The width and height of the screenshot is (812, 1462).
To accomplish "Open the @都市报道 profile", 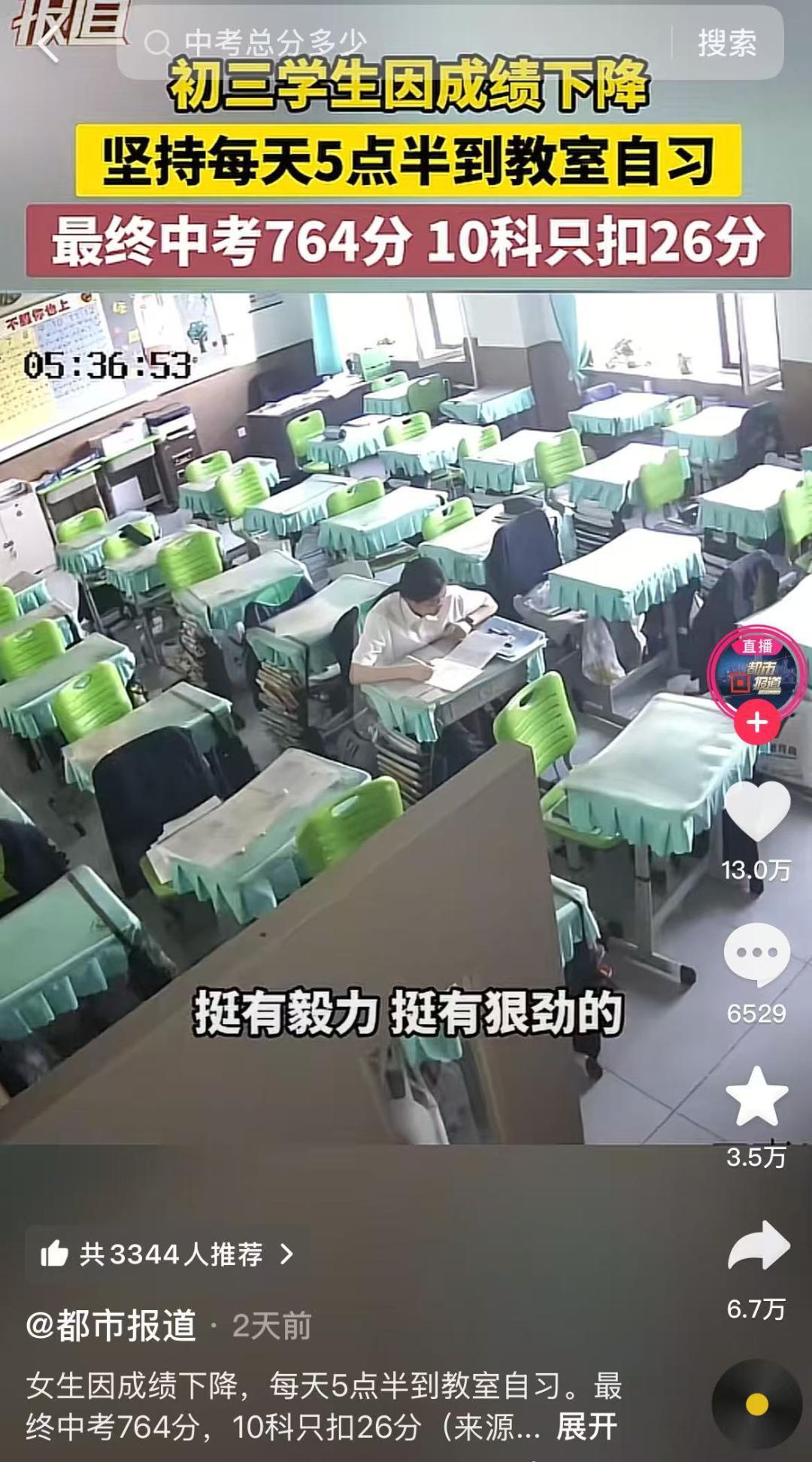I will pyautogui.click(x=111, y=1326).
